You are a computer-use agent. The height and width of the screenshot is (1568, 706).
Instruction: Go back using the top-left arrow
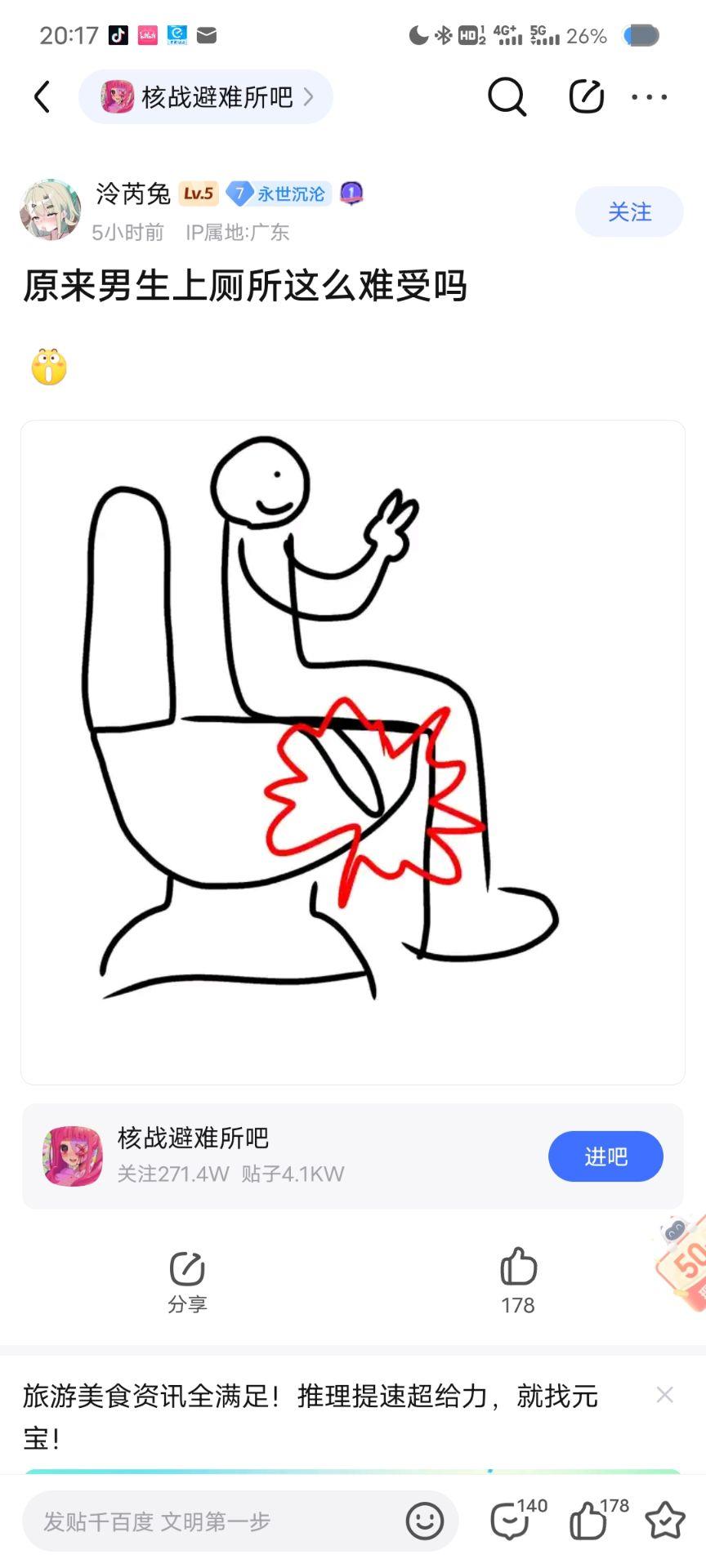pyautogui.click(x=42, y=97)
